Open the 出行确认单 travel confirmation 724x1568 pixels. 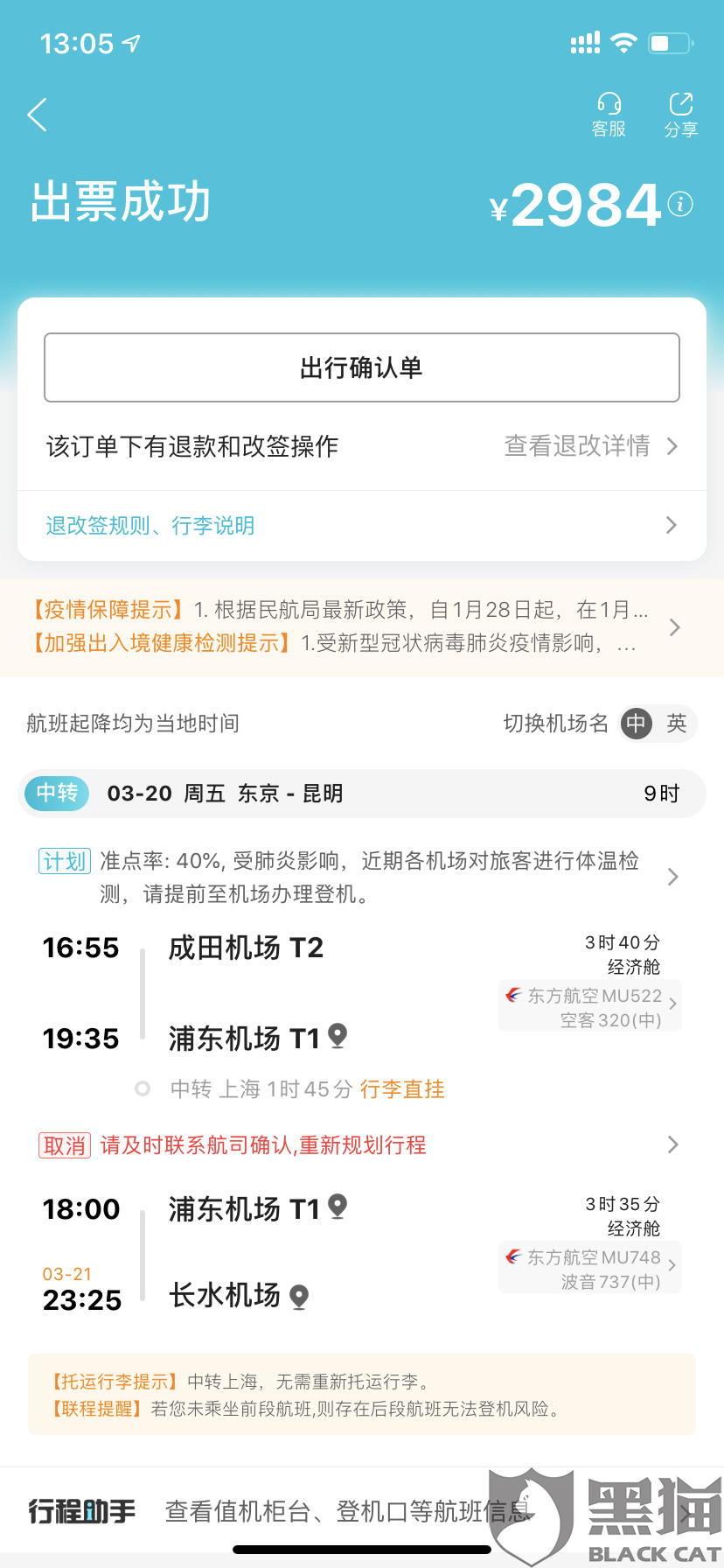(x=362, y=367)
